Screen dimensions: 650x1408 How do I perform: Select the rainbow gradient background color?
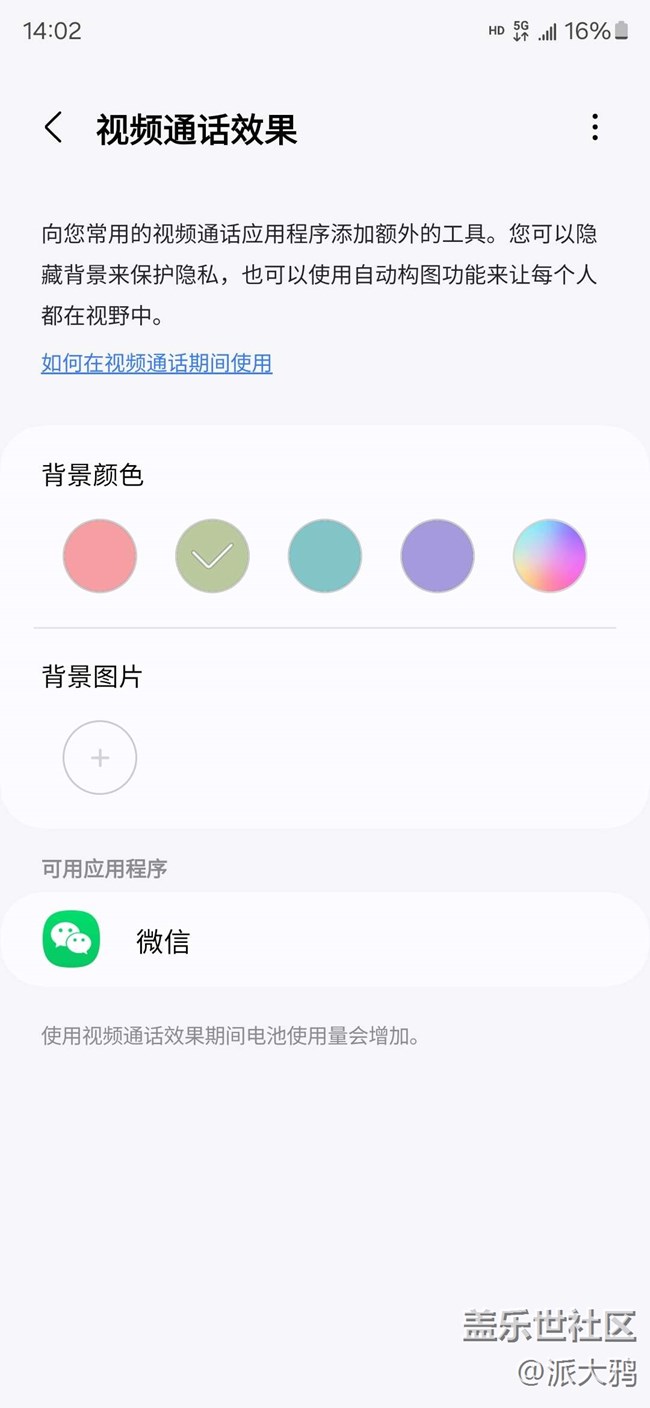point(550,556)
